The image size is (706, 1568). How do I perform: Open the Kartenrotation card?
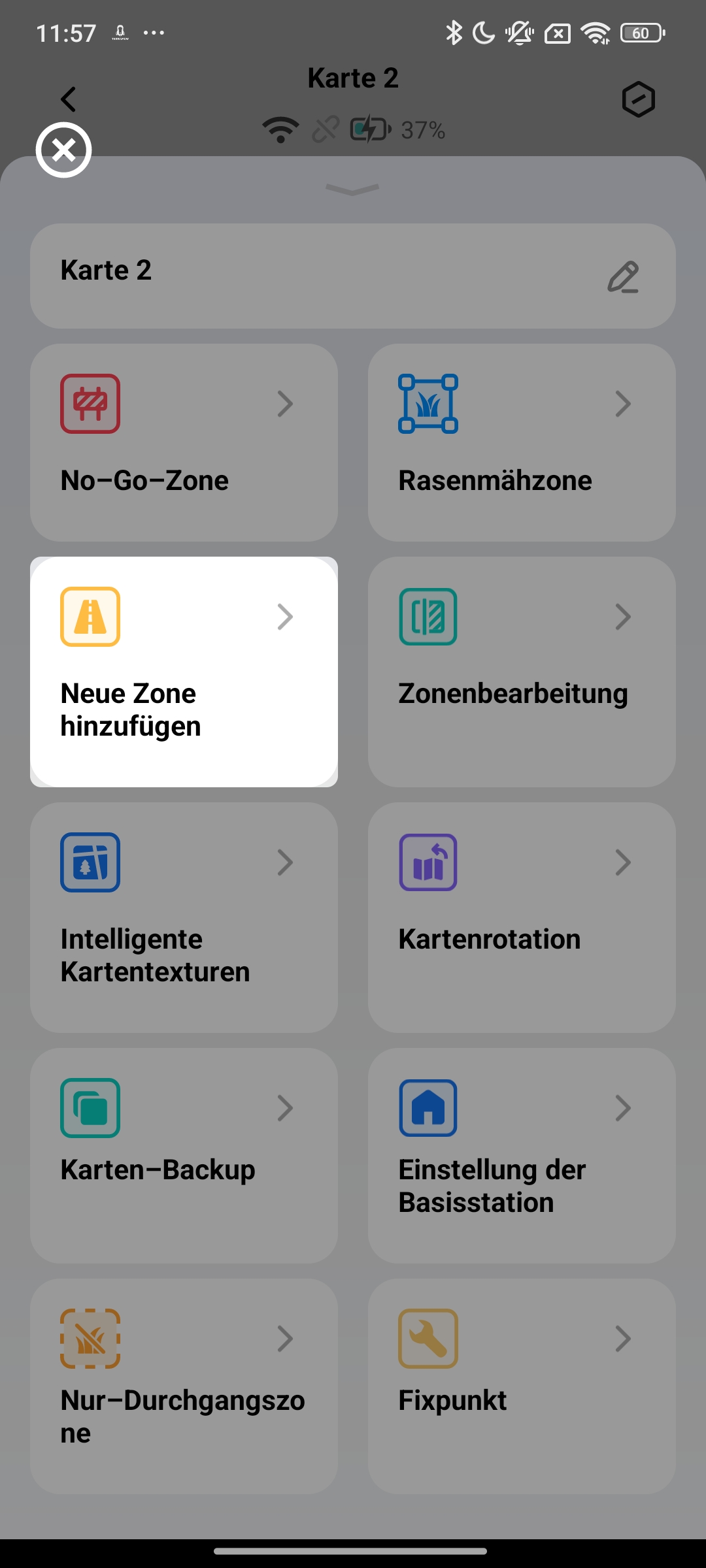tap(521, 917)
